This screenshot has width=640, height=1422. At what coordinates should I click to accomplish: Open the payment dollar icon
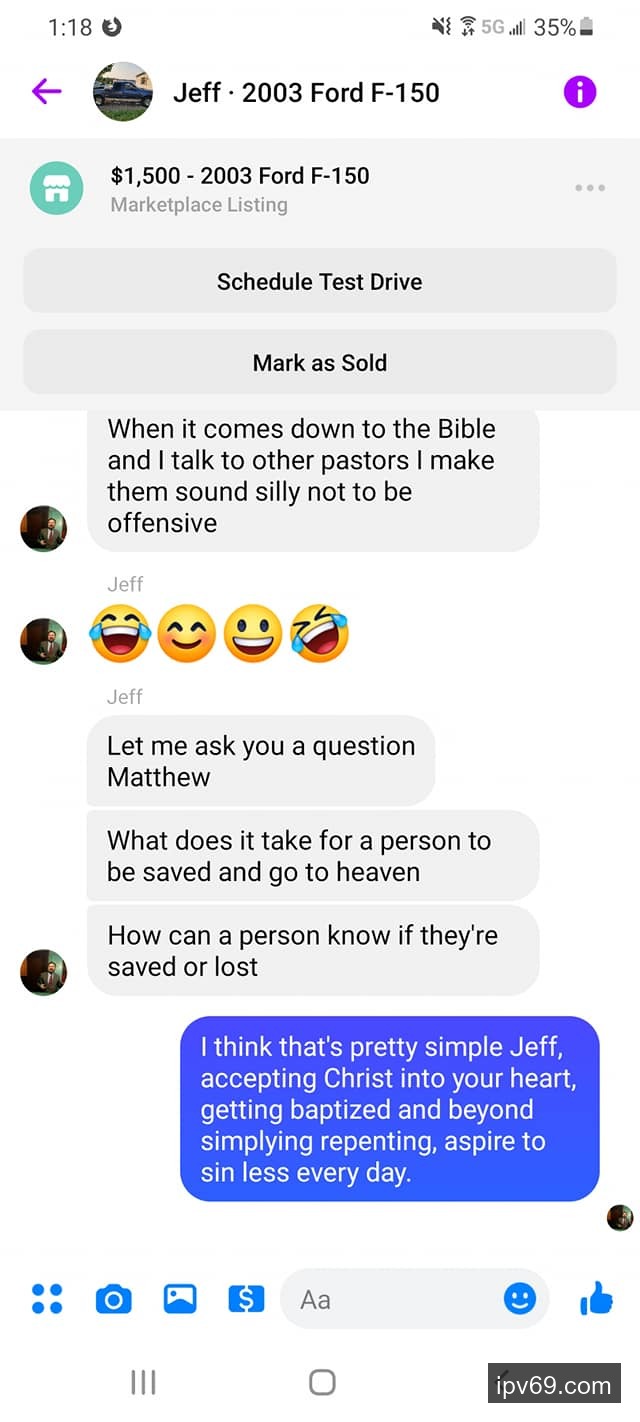pyautogui.click(x=246, y=1299)
